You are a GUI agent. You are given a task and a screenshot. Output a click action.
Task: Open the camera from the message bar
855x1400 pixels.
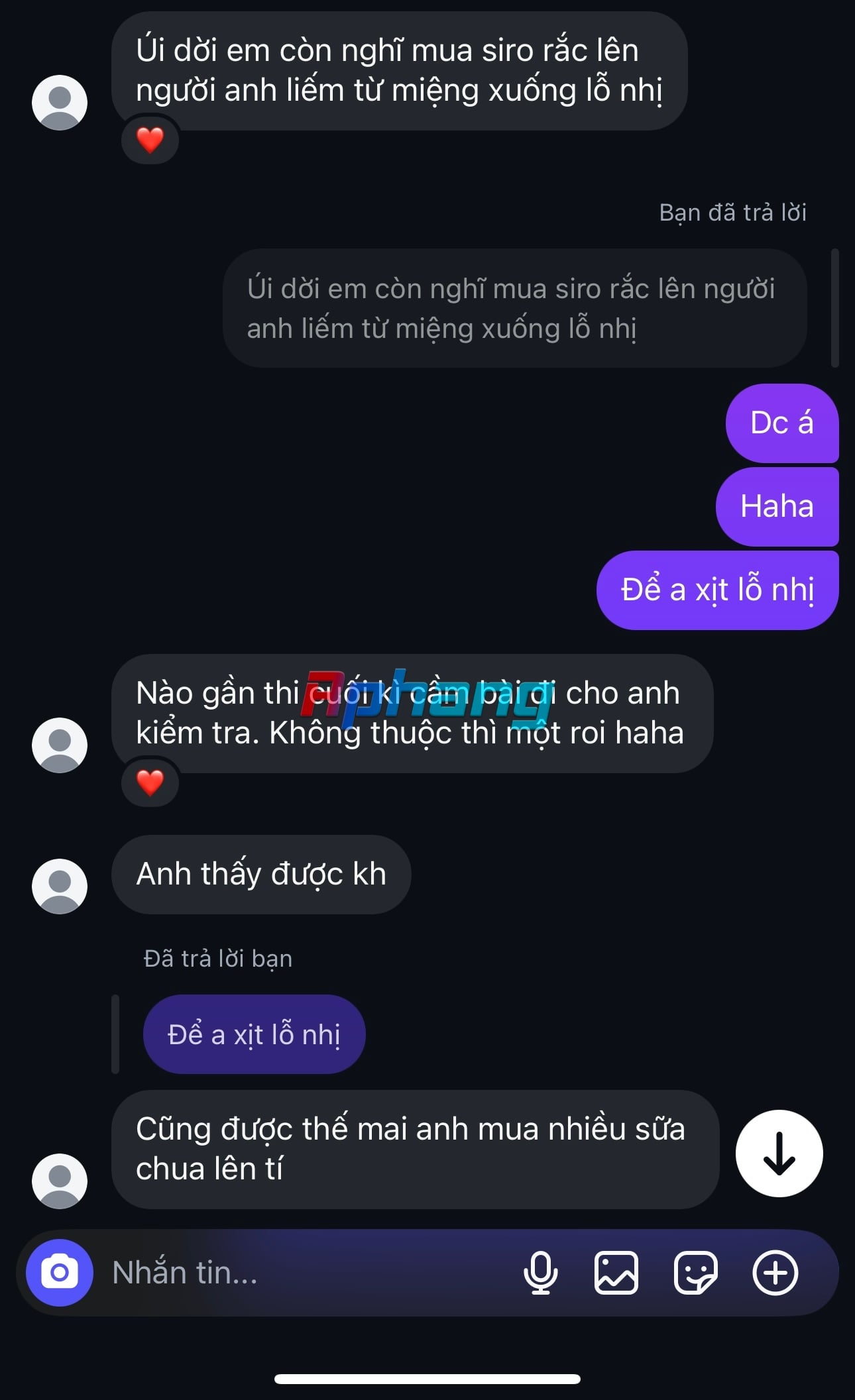click(60, 1273)
